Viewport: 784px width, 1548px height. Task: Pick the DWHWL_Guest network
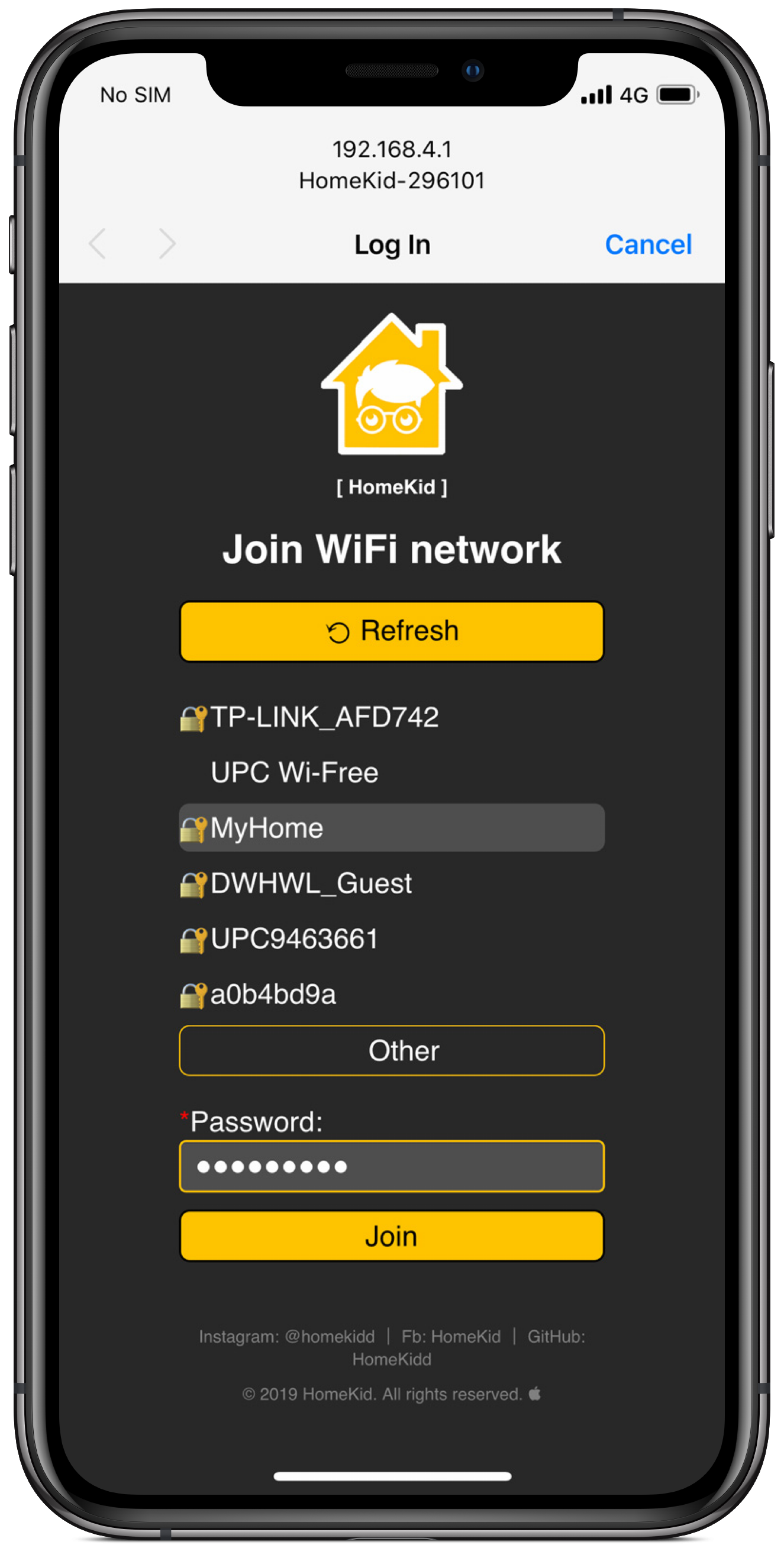(311, 883)
